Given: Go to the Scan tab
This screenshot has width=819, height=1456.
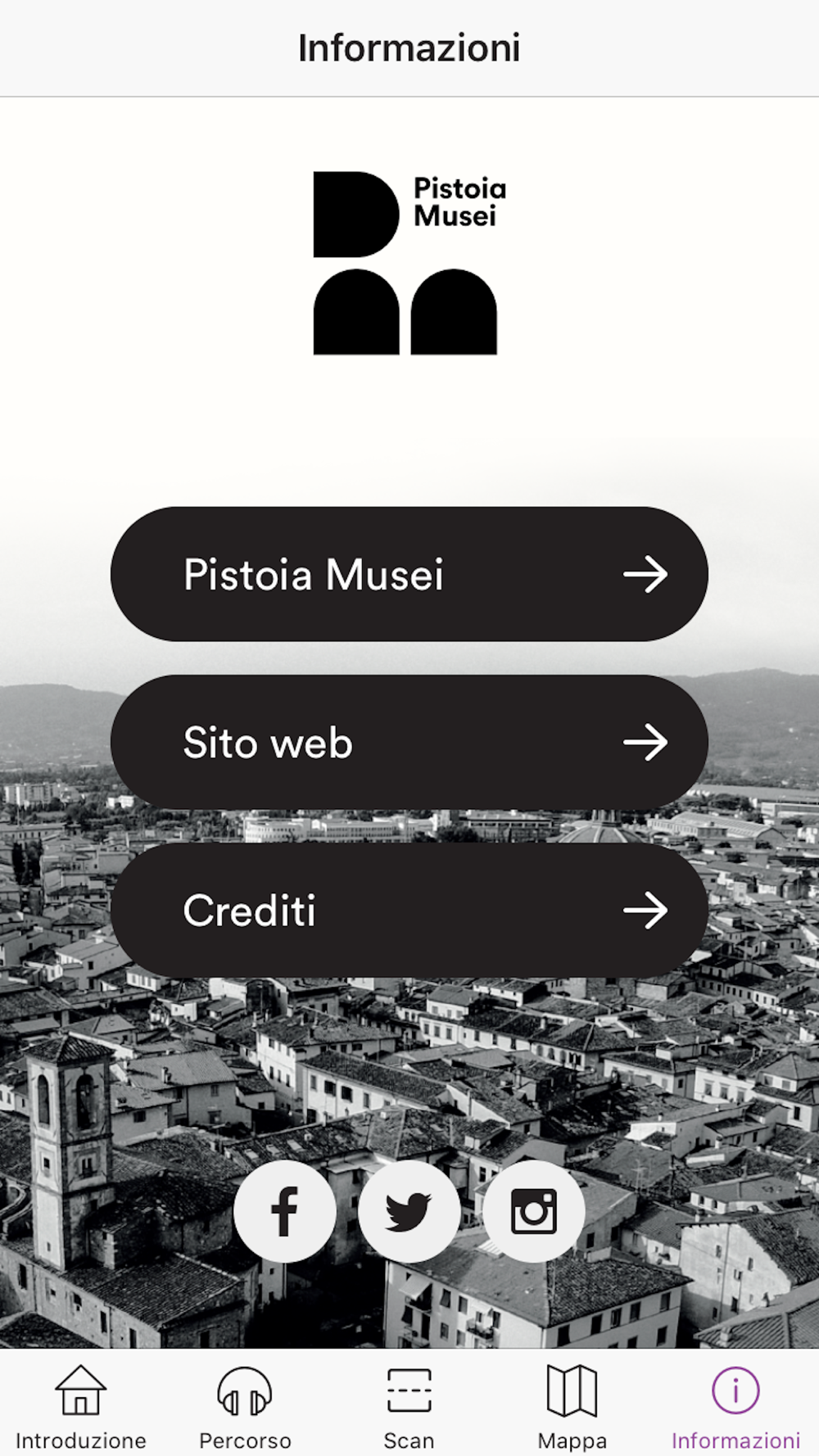Looking at the screenshot, I should tap(409, 1405).
